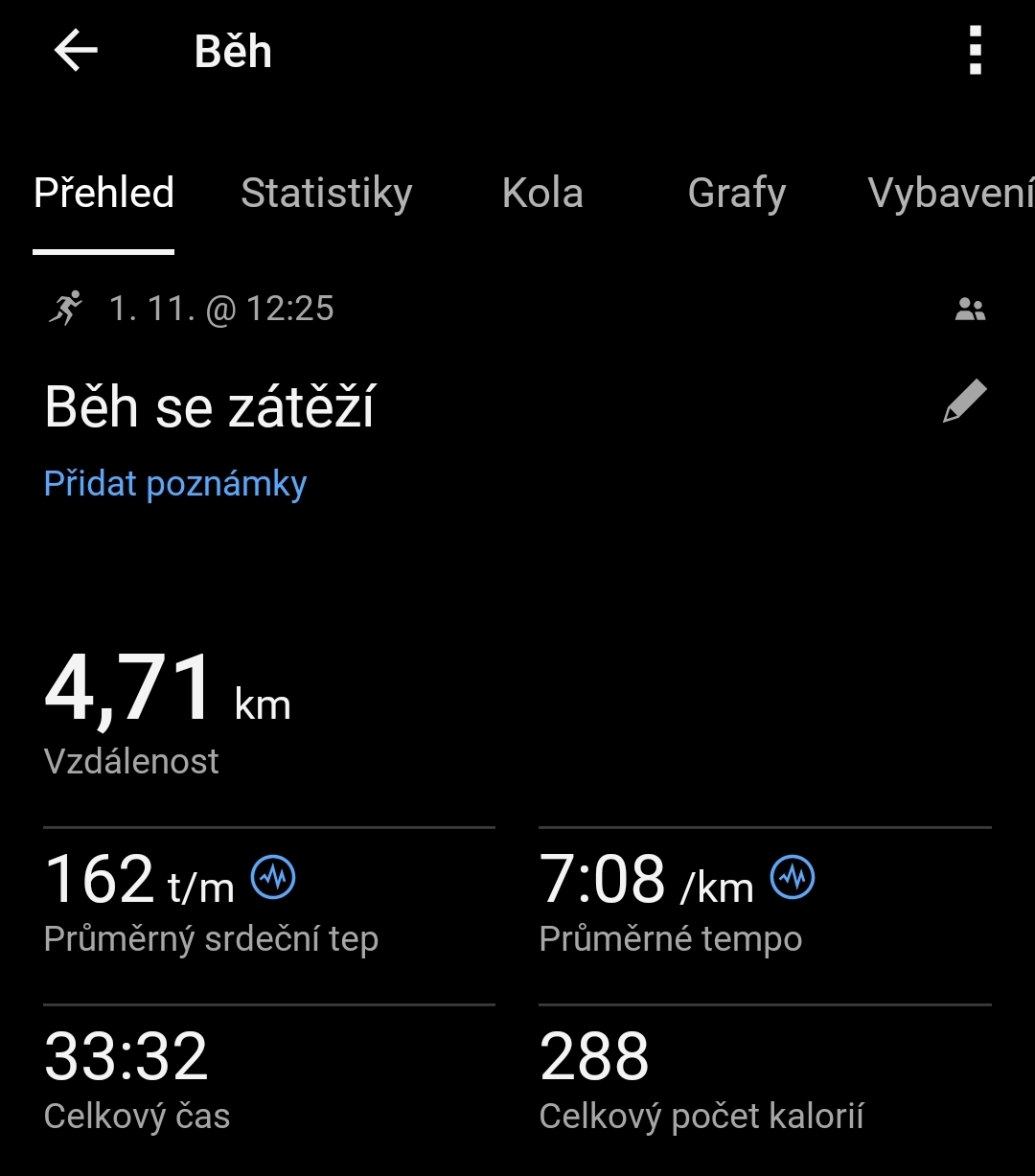Edit the activity name with the pencil
This screenshot has width=1035, height=1176.
point(964,402)
